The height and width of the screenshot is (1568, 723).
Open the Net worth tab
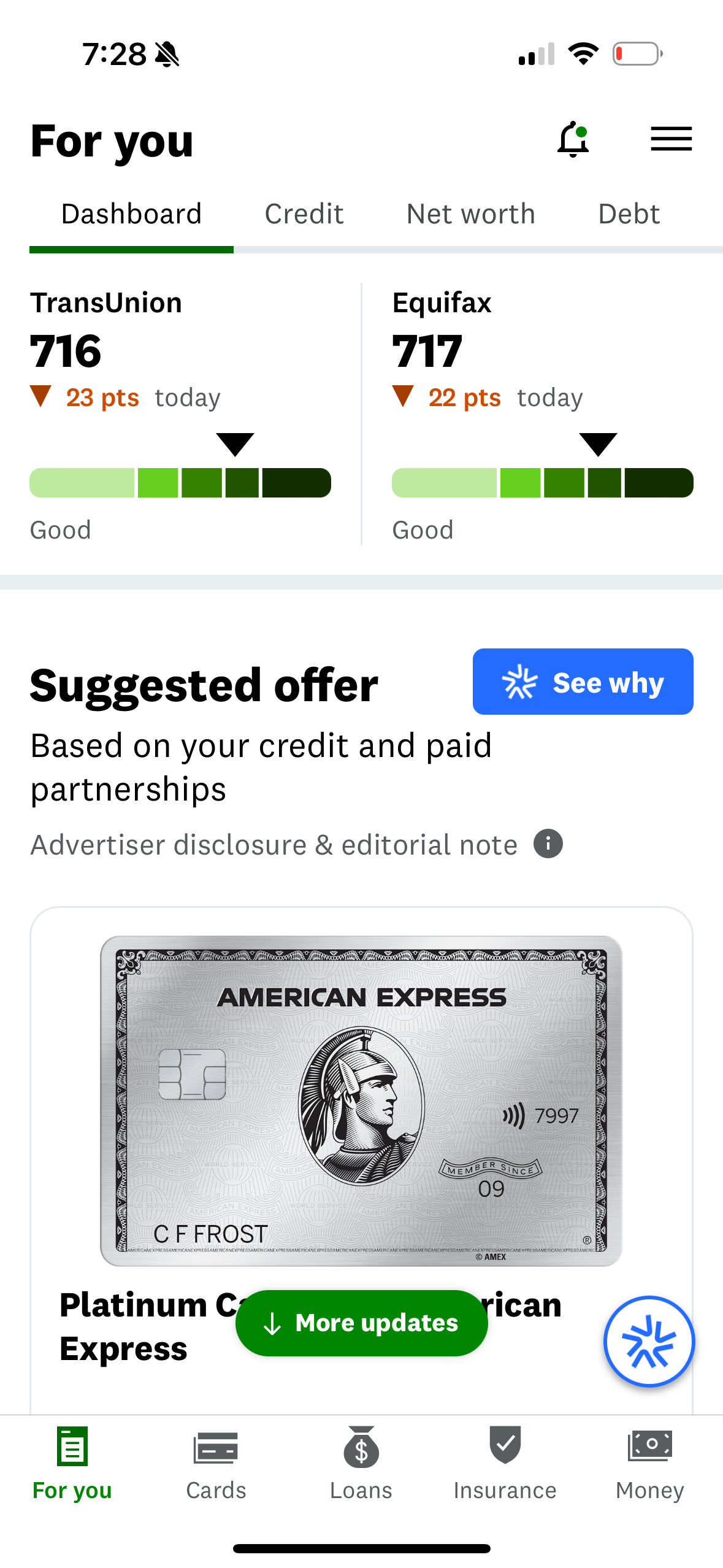pyautogui.click(x=470, y=213)
